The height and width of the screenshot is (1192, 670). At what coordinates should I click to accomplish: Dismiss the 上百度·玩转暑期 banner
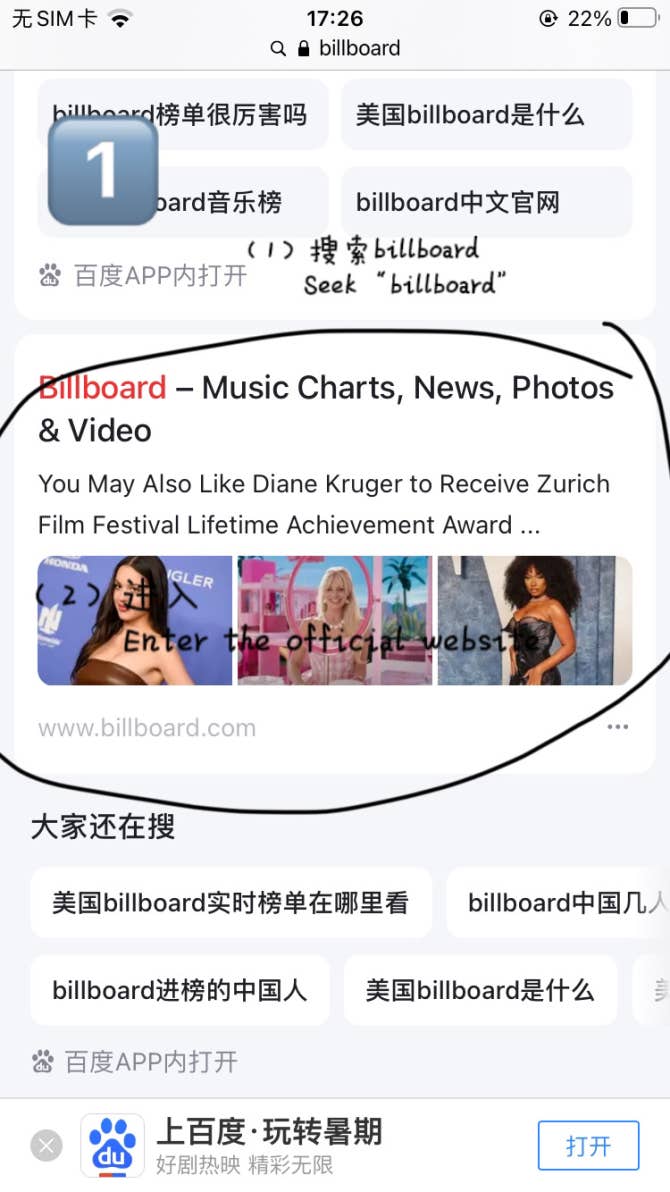coord(46,1145)
